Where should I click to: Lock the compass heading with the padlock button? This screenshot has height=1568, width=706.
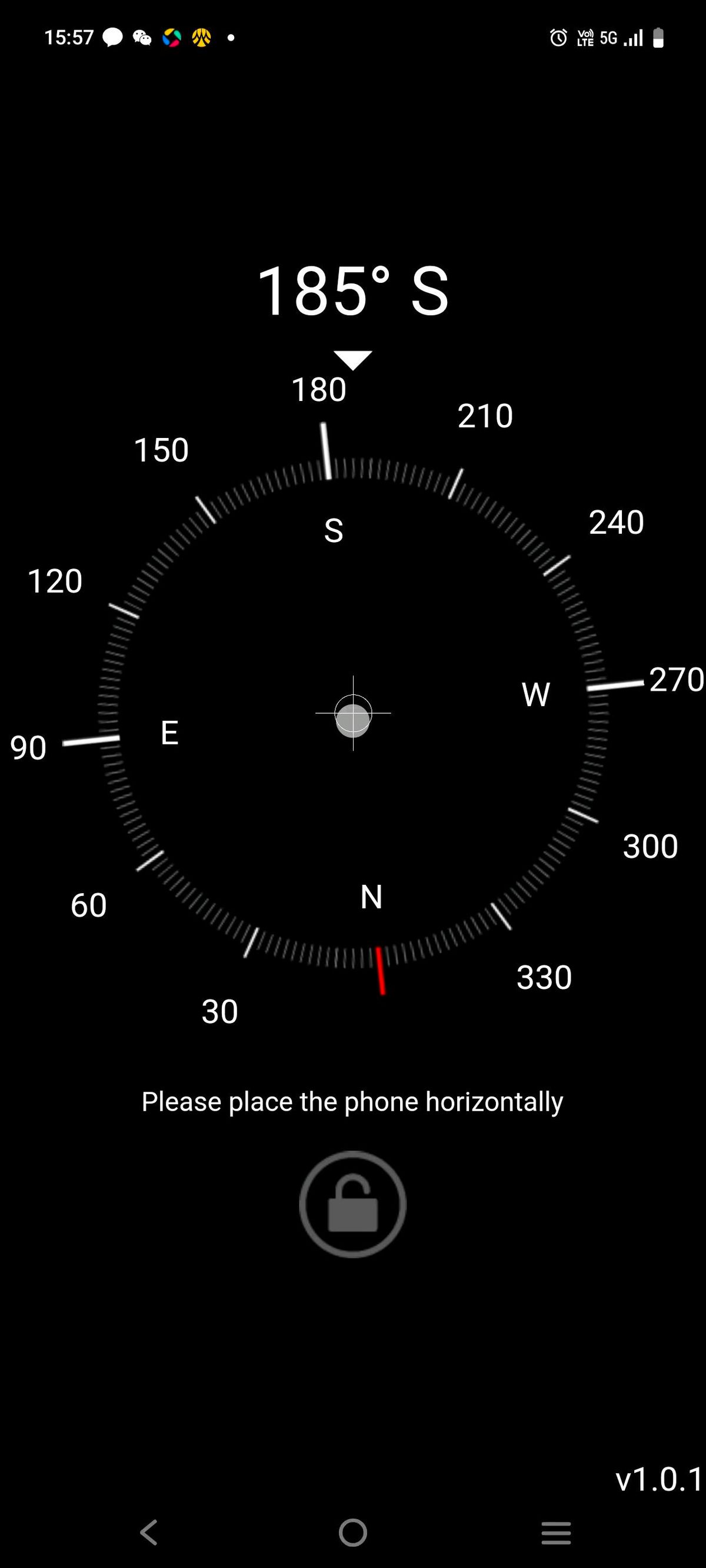352,1204
